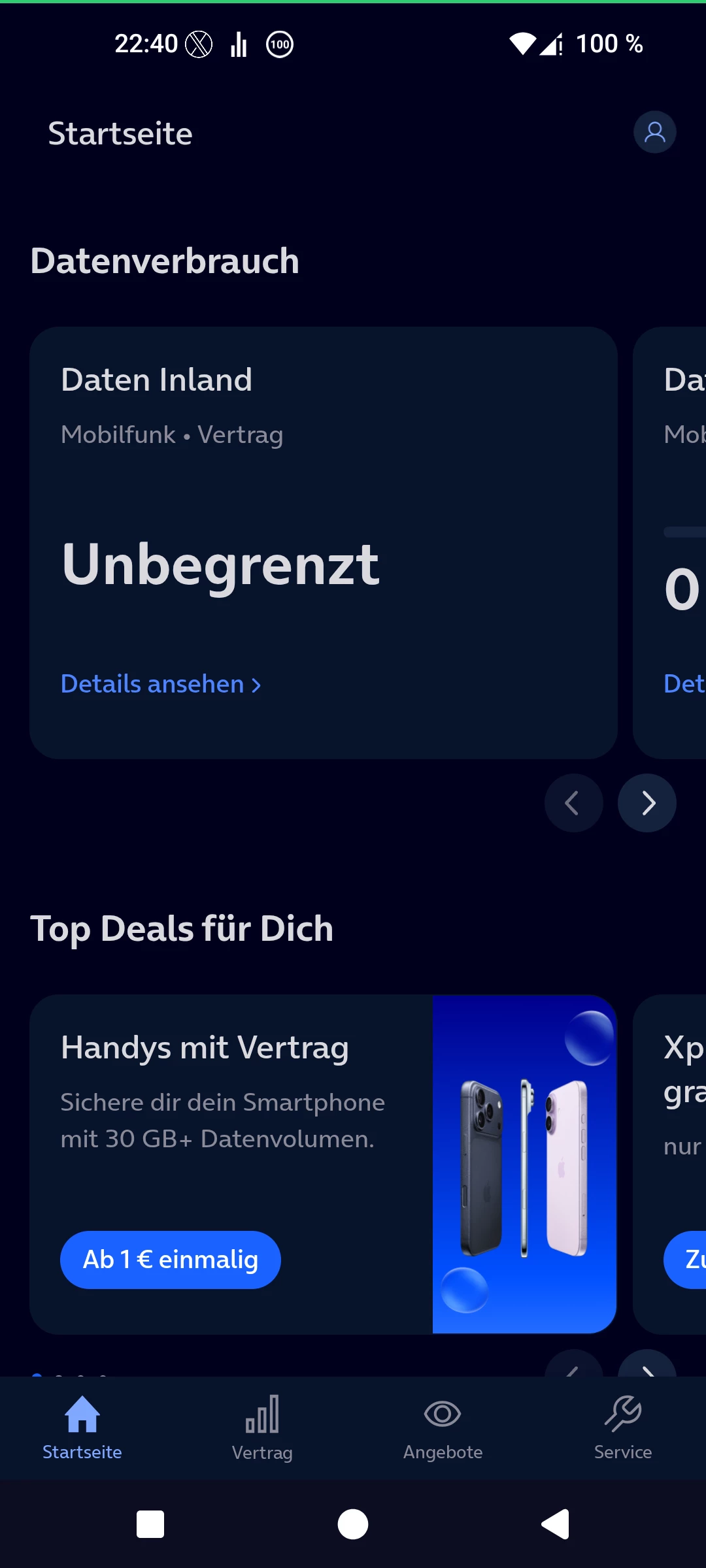Open the profile icon in the header
Image resolution: width=706 pixels, height=1568 pixels.
tap(654, 133)
